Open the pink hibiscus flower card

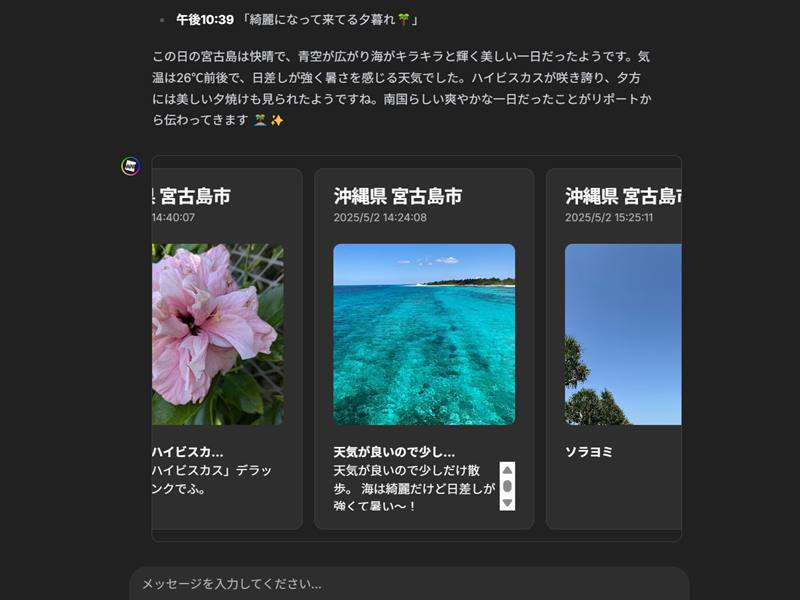[x=217, y=334]
